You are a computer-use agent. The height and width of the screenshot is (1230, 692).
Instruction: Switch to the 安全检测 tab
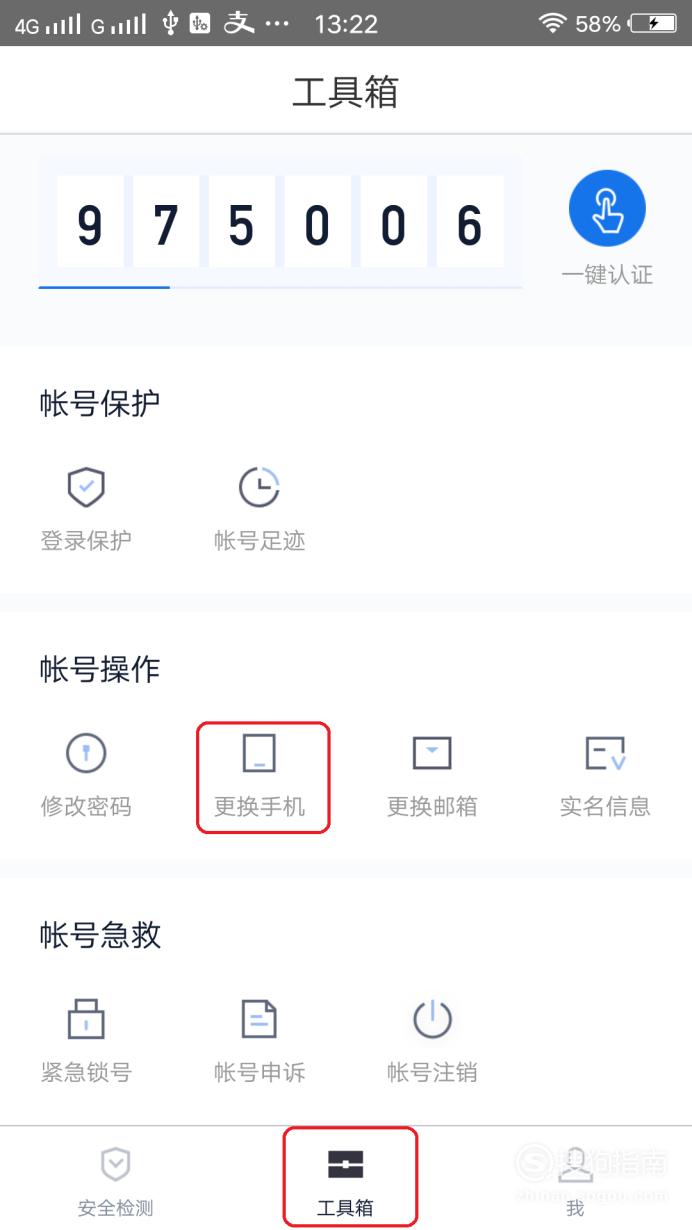point(116,1181)
